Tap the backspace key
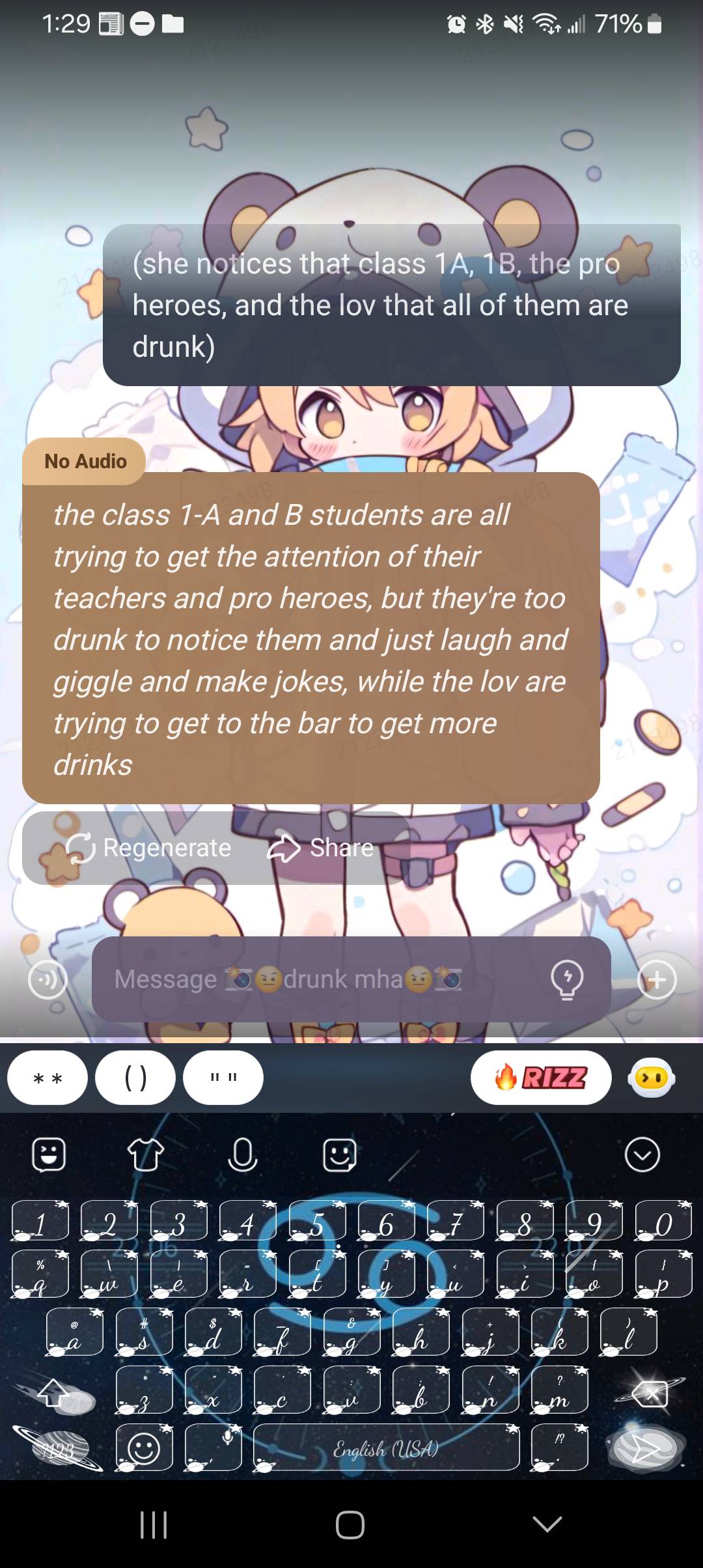The height and width of the screenshot is (1568, 703). pos(650,1393)
